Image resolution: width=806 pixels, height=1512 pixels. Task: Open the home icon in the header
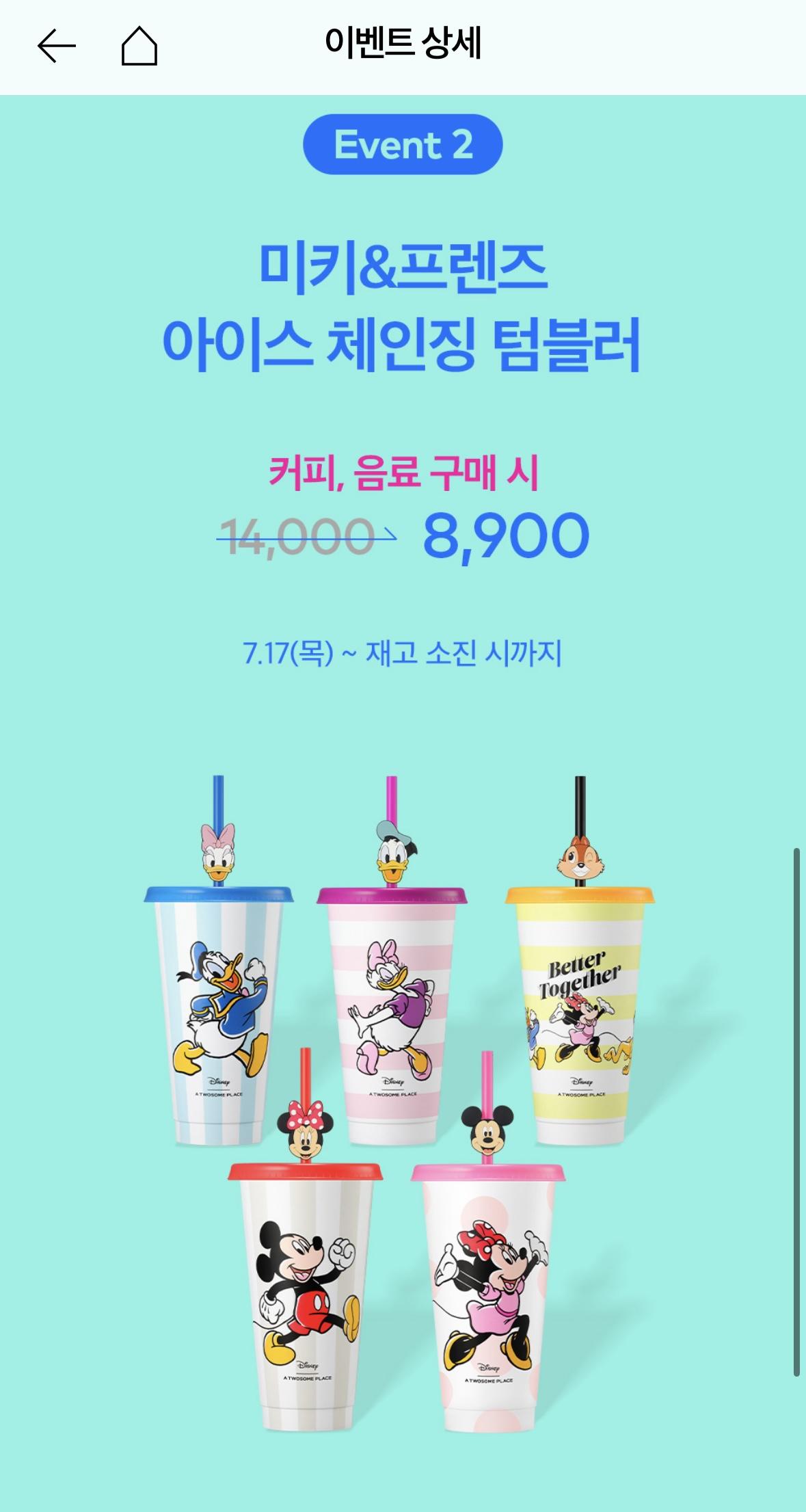click(139, 47)
